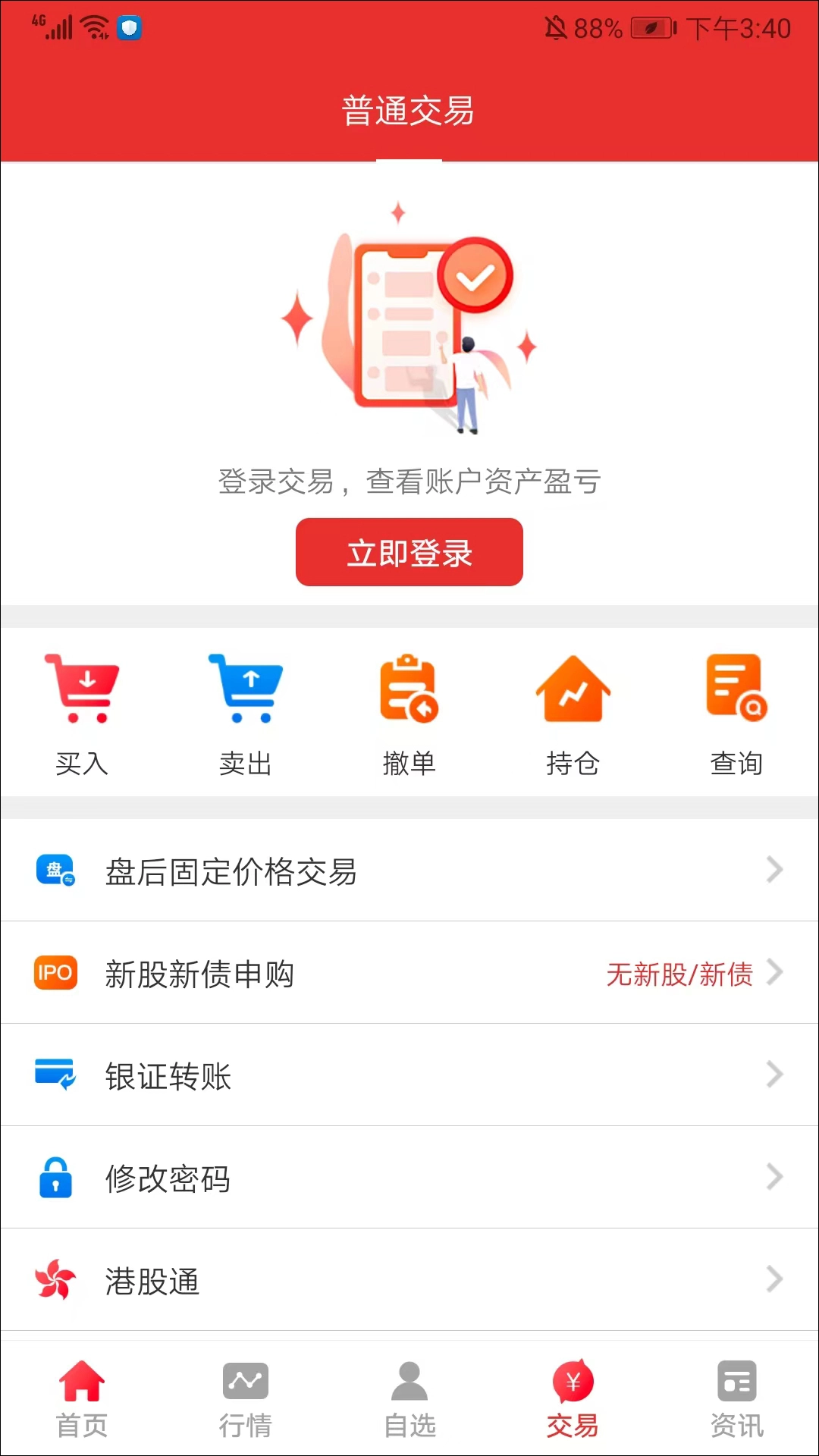819x1456 pixels.
Task: Open the 港股通 row
Action: coord(409,1280)
